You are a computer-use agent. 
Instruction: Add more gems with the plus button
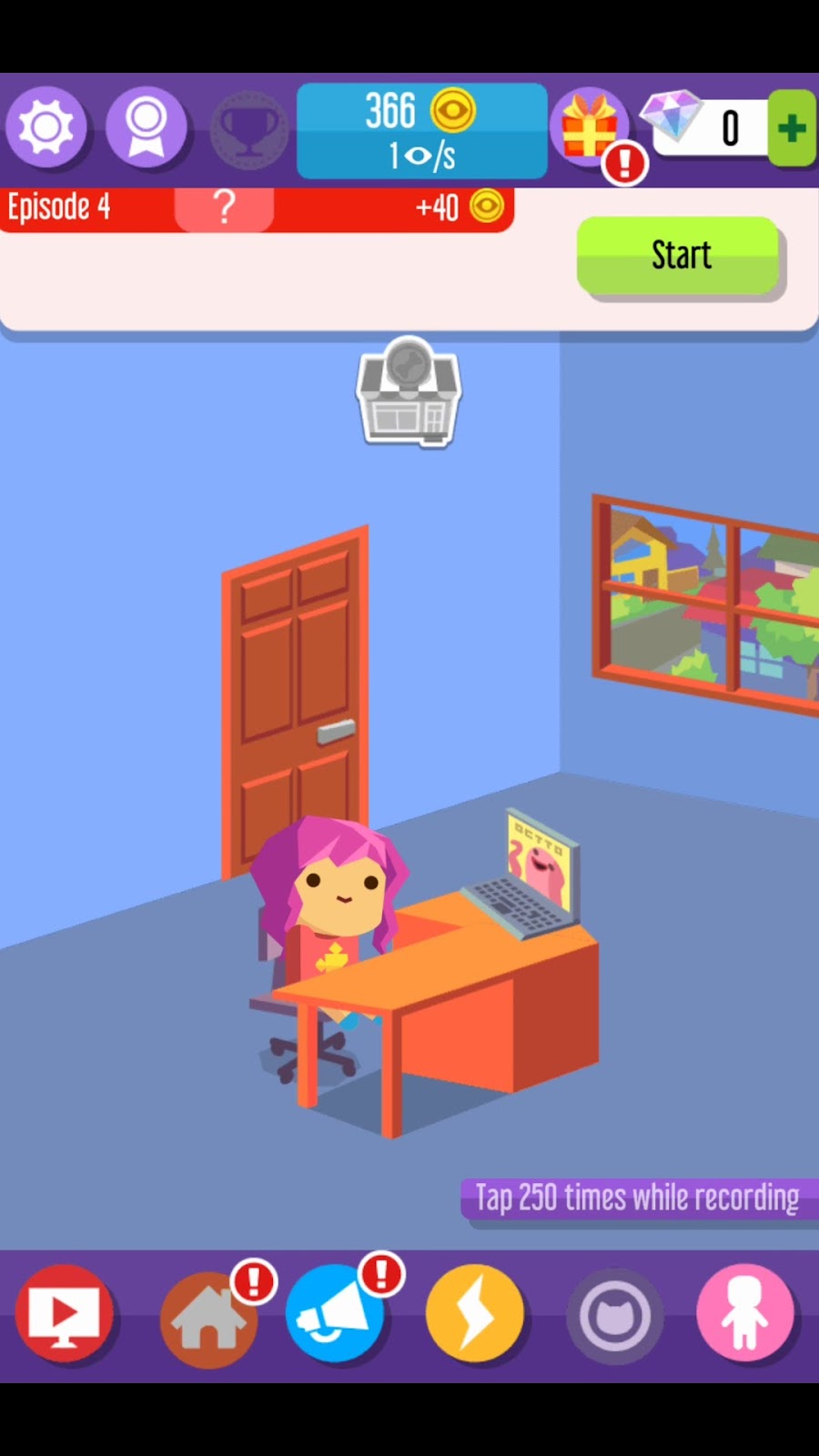tap(790, 128)
